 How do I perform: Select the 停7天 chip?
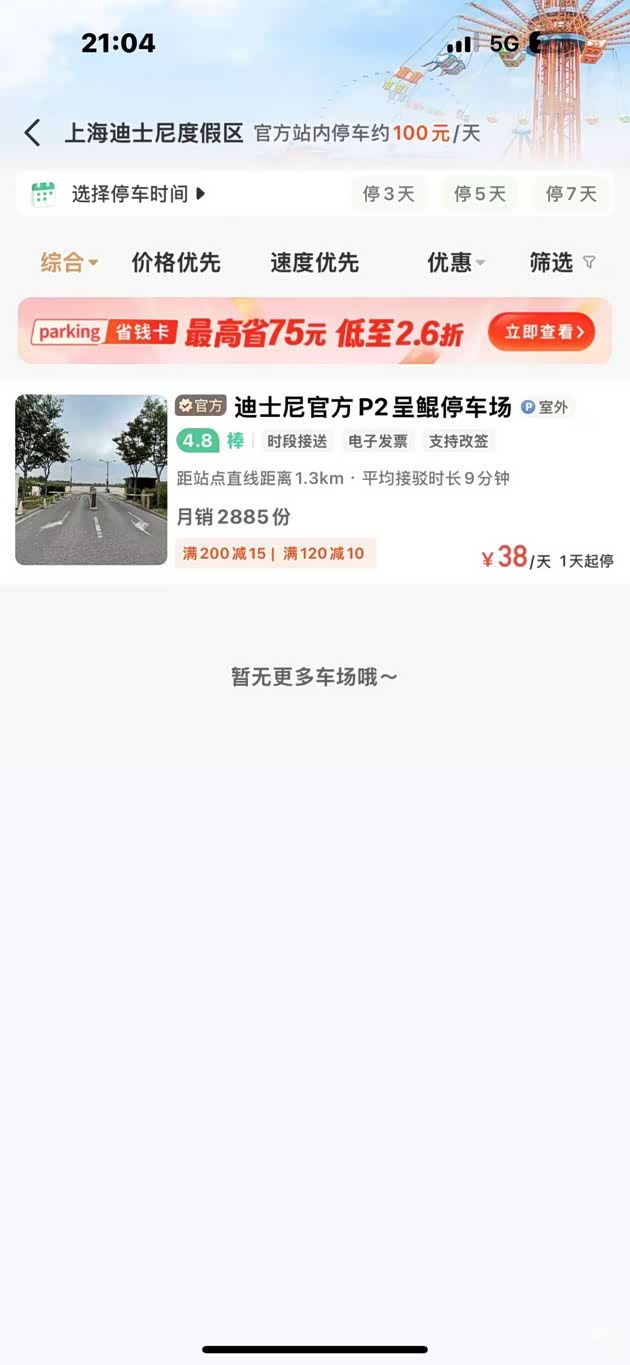pyautogui.click(x=571, y=194)
